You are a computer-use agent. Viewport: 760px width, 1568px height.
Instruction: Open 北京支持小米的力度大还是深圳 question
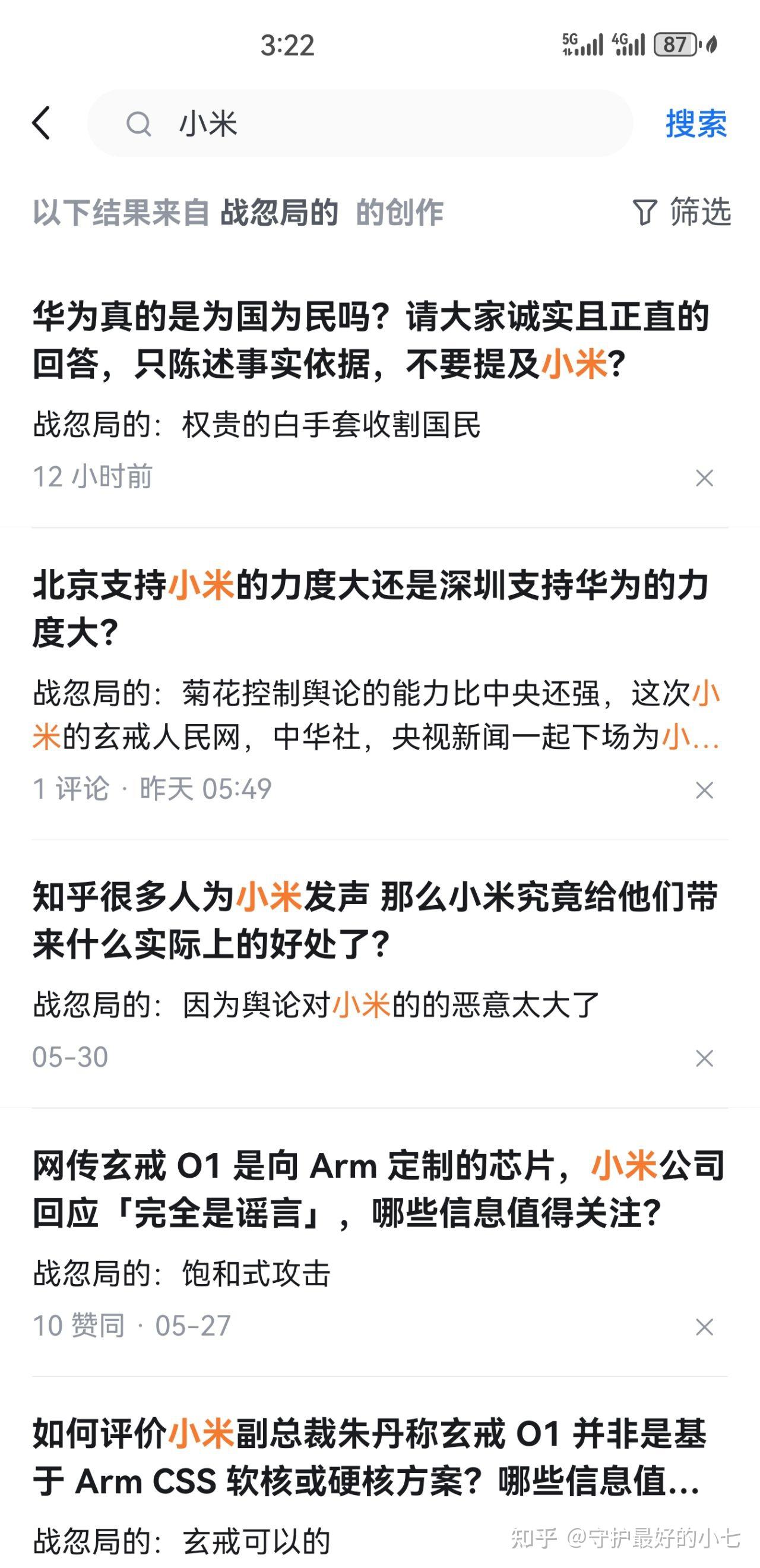click(x=370, y=609)
